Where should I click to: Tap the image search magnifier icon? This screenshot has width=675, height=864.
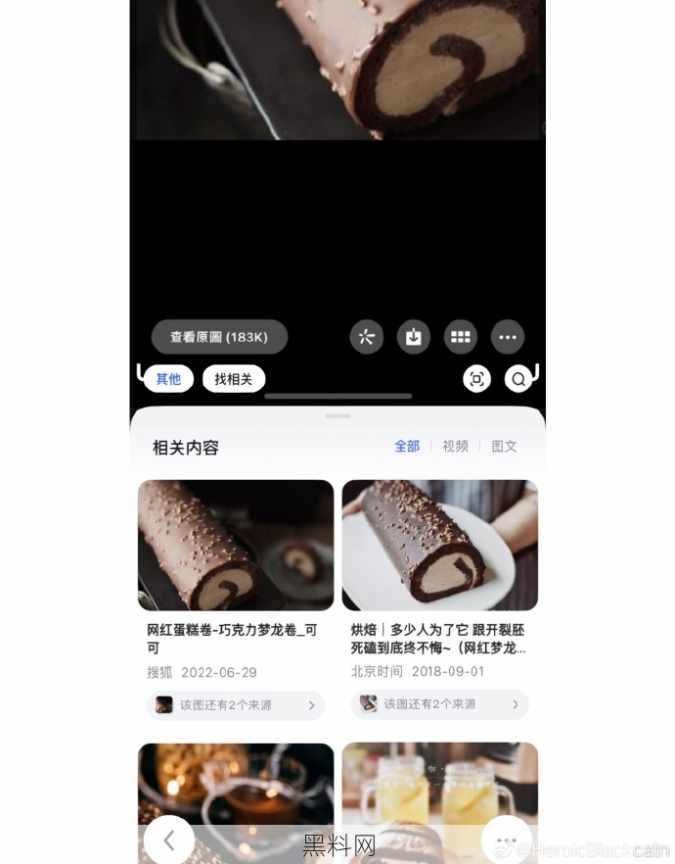click(x=518, y=379)
